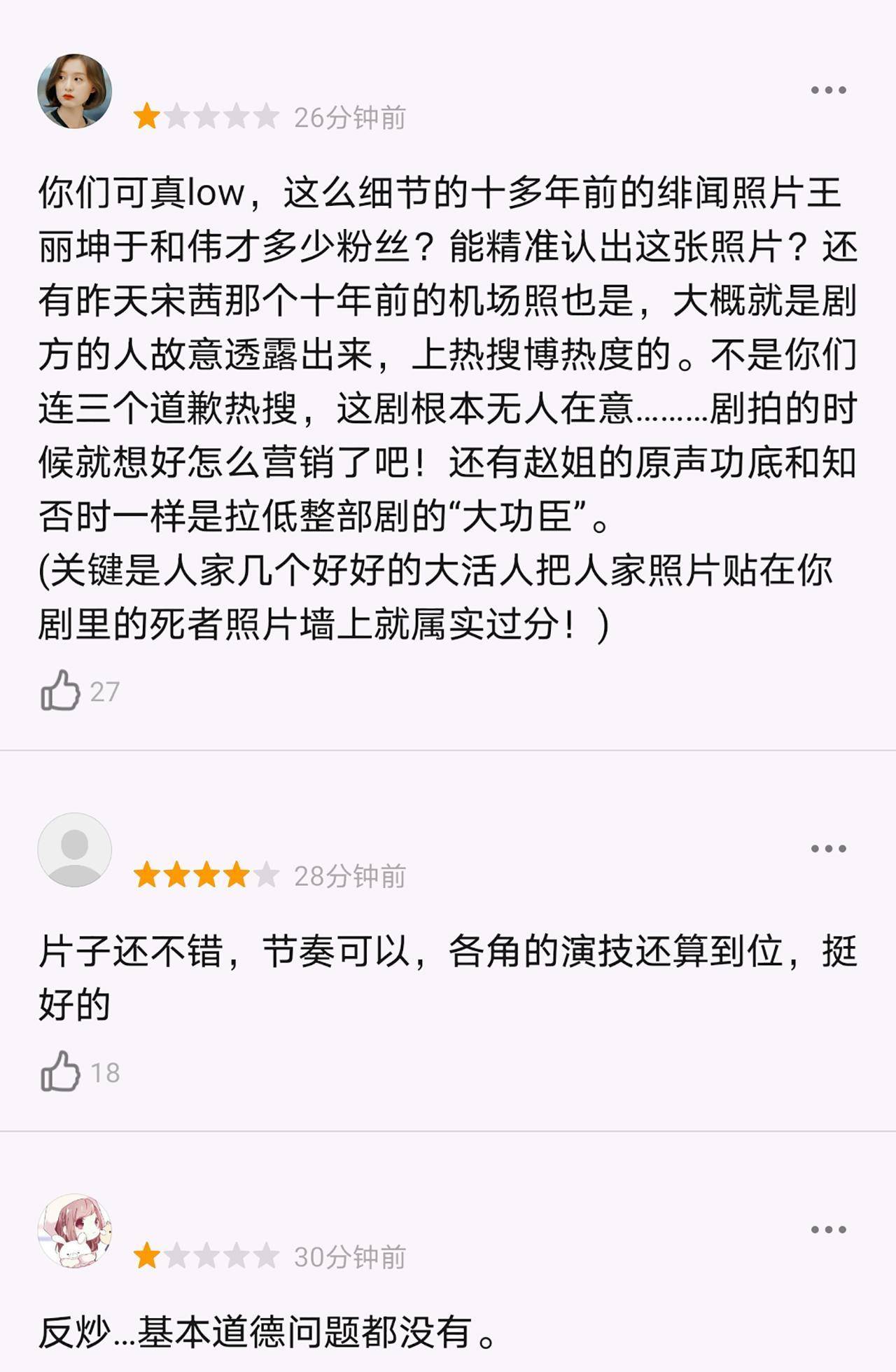
Task: Open overflow menu on the 30分钟前 review
Action: 828,1230
